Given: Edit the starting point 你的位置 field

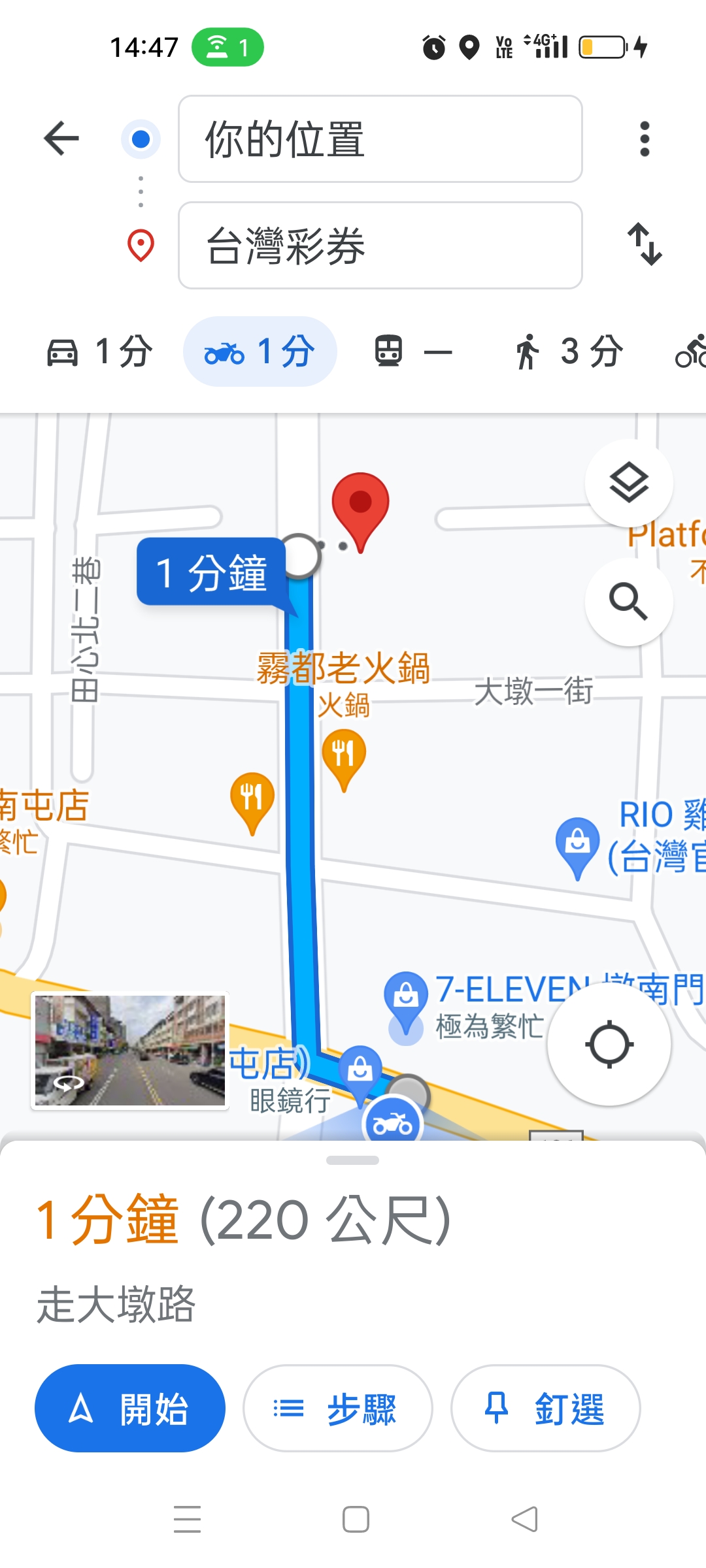Looking at the screenshot, I should coord(380,139).
